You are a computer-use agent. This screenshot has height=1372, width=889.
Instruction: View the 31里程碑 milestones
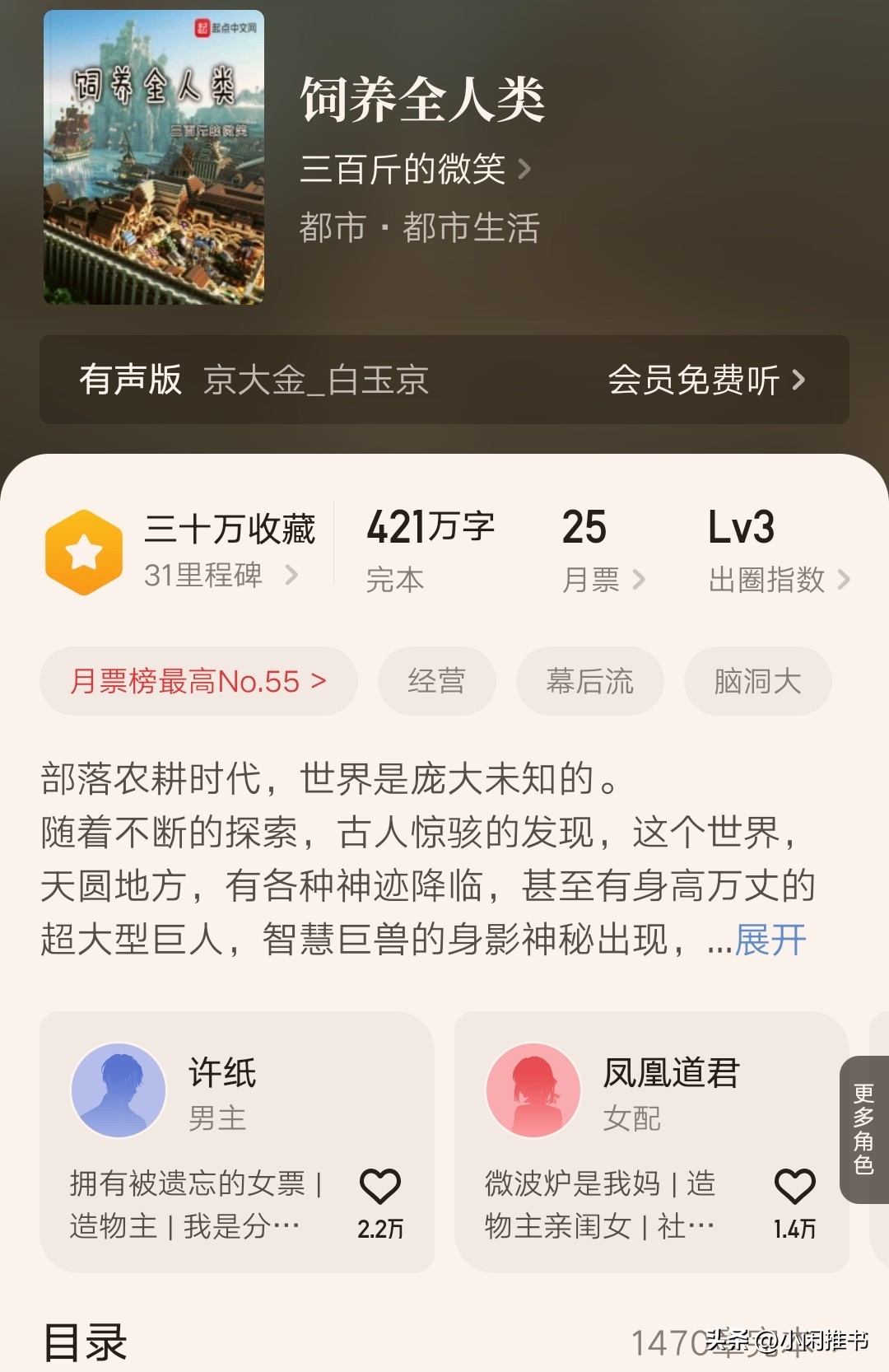[x=220, y=575]
